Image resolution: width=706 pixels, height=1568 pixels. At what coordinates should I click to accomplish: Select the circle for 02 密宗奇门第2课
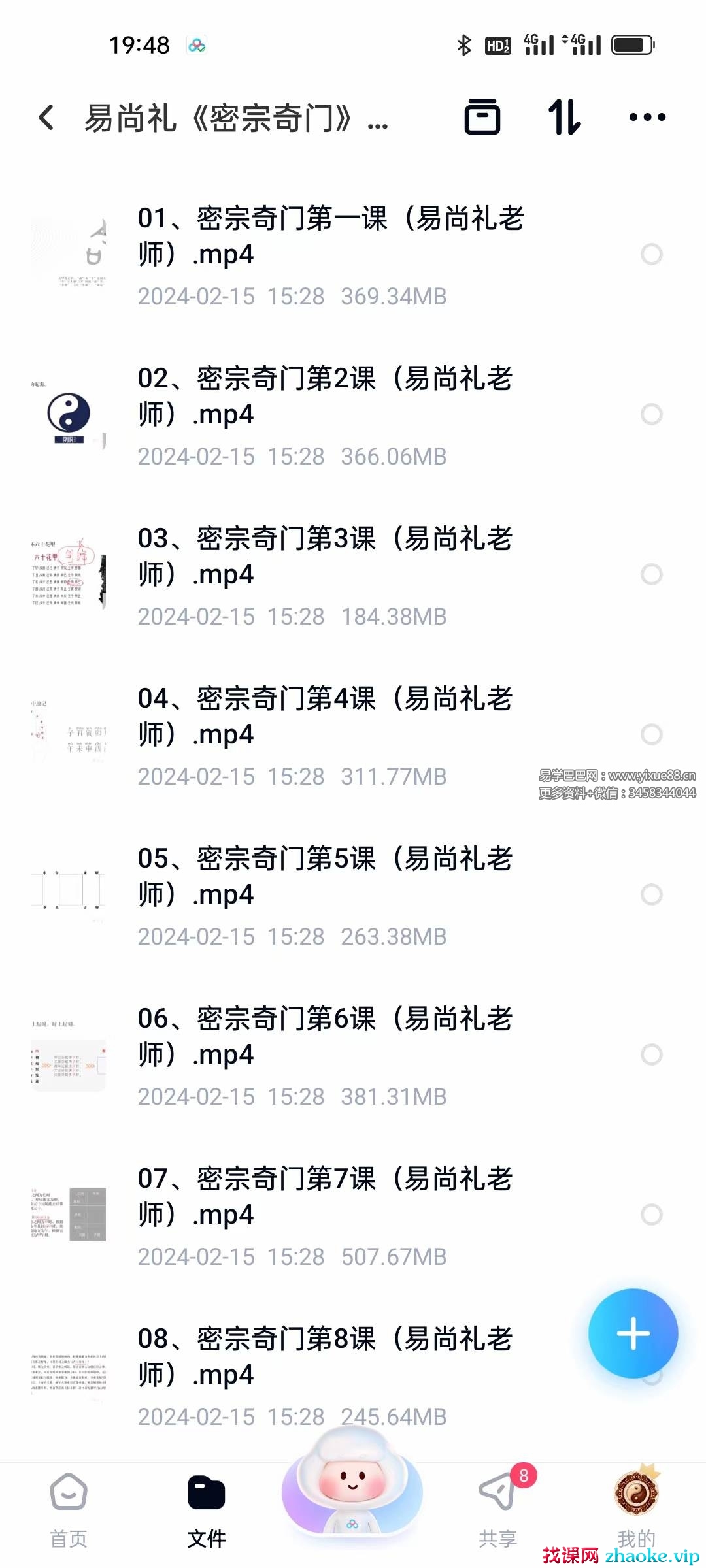click(651, 414)
